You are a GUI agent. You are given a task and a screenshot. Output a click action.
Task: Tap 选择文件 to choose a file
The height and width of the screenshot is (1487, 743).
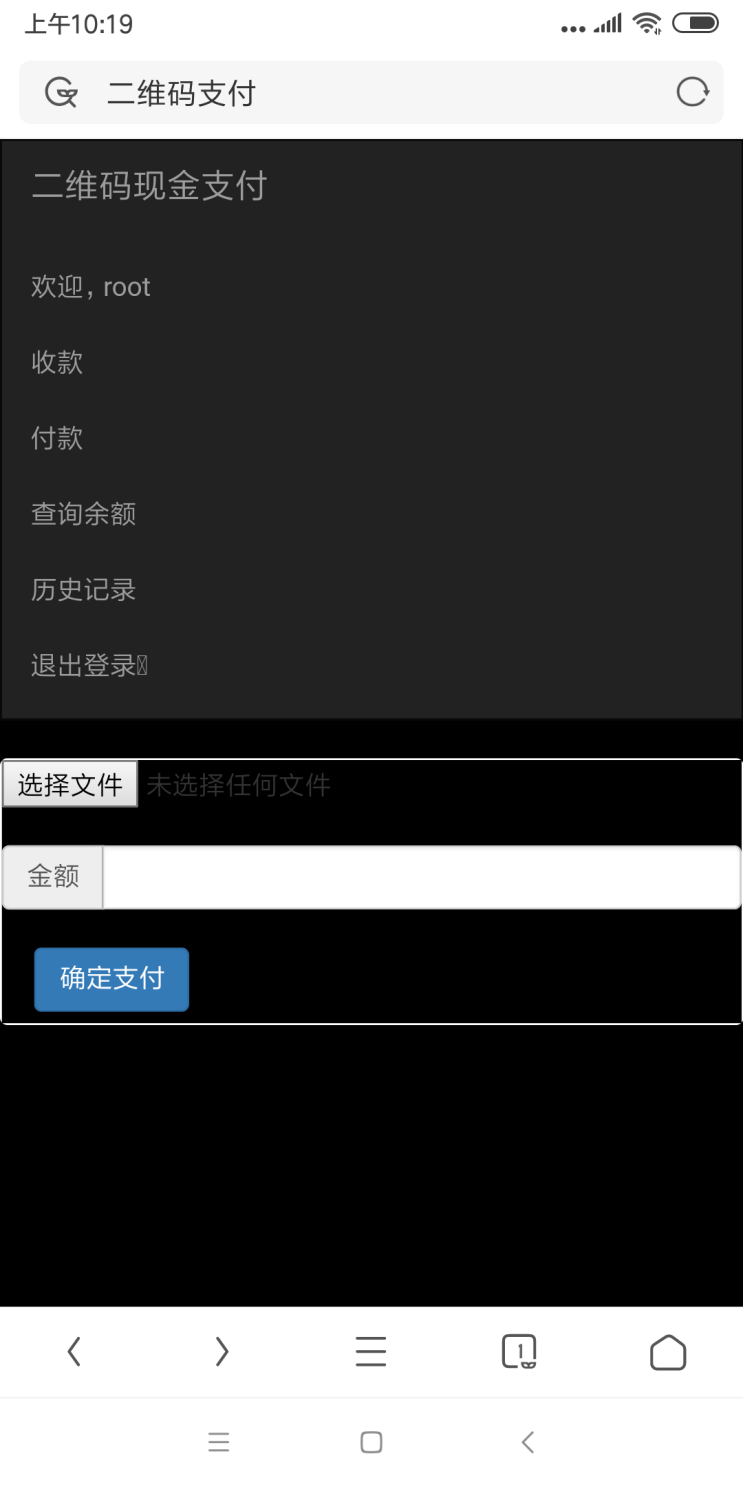tap(70, 785)
